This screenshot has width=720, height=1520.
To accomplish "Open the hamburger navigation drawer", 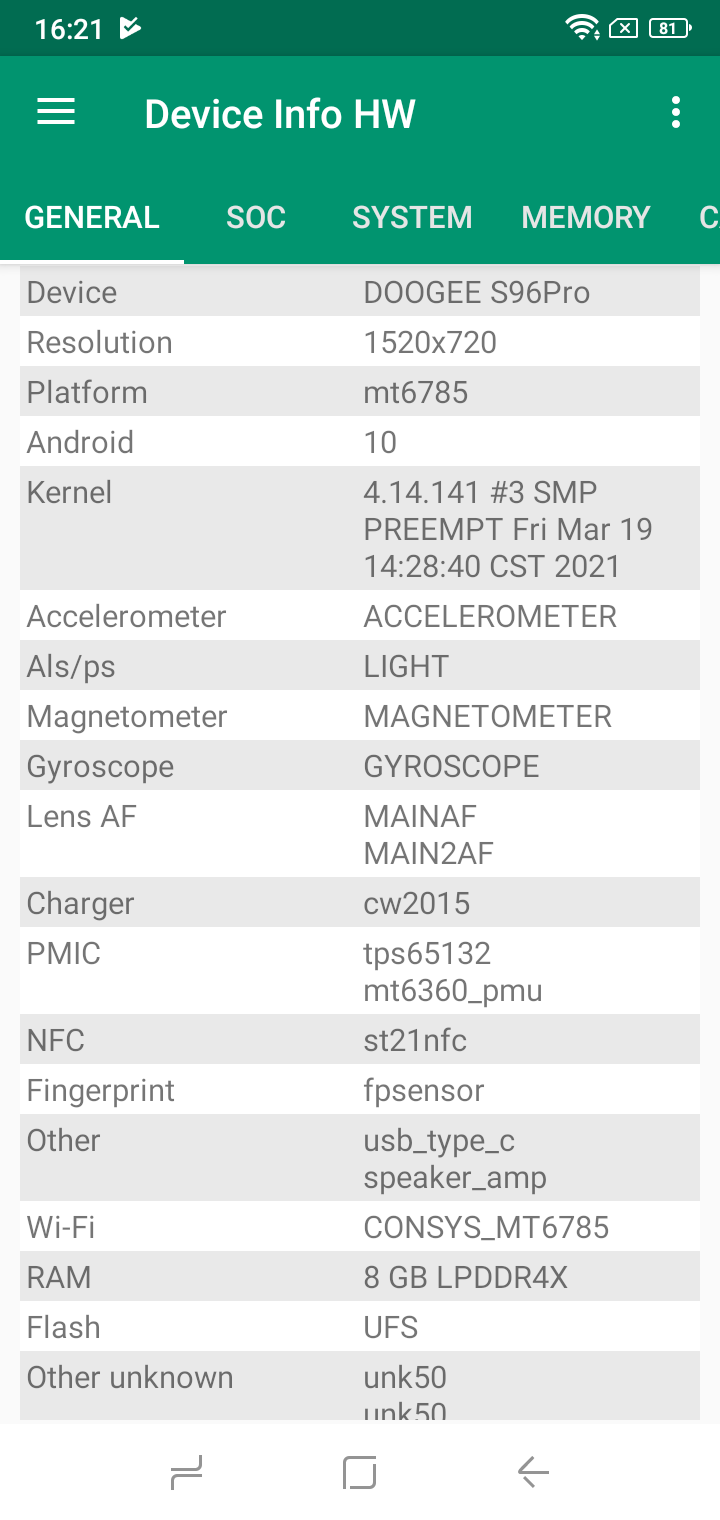I will [x=56, y=113].
